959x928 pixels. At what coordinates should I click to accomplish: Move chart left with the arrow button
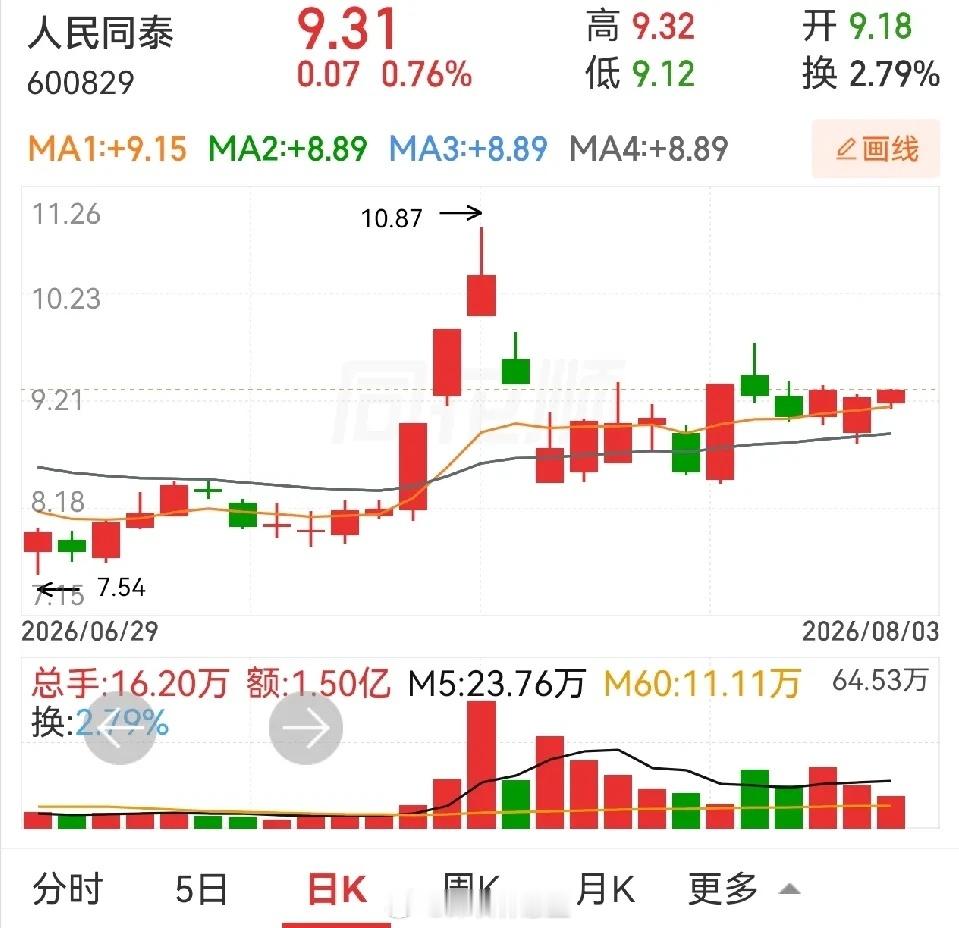tap(120, 728)
